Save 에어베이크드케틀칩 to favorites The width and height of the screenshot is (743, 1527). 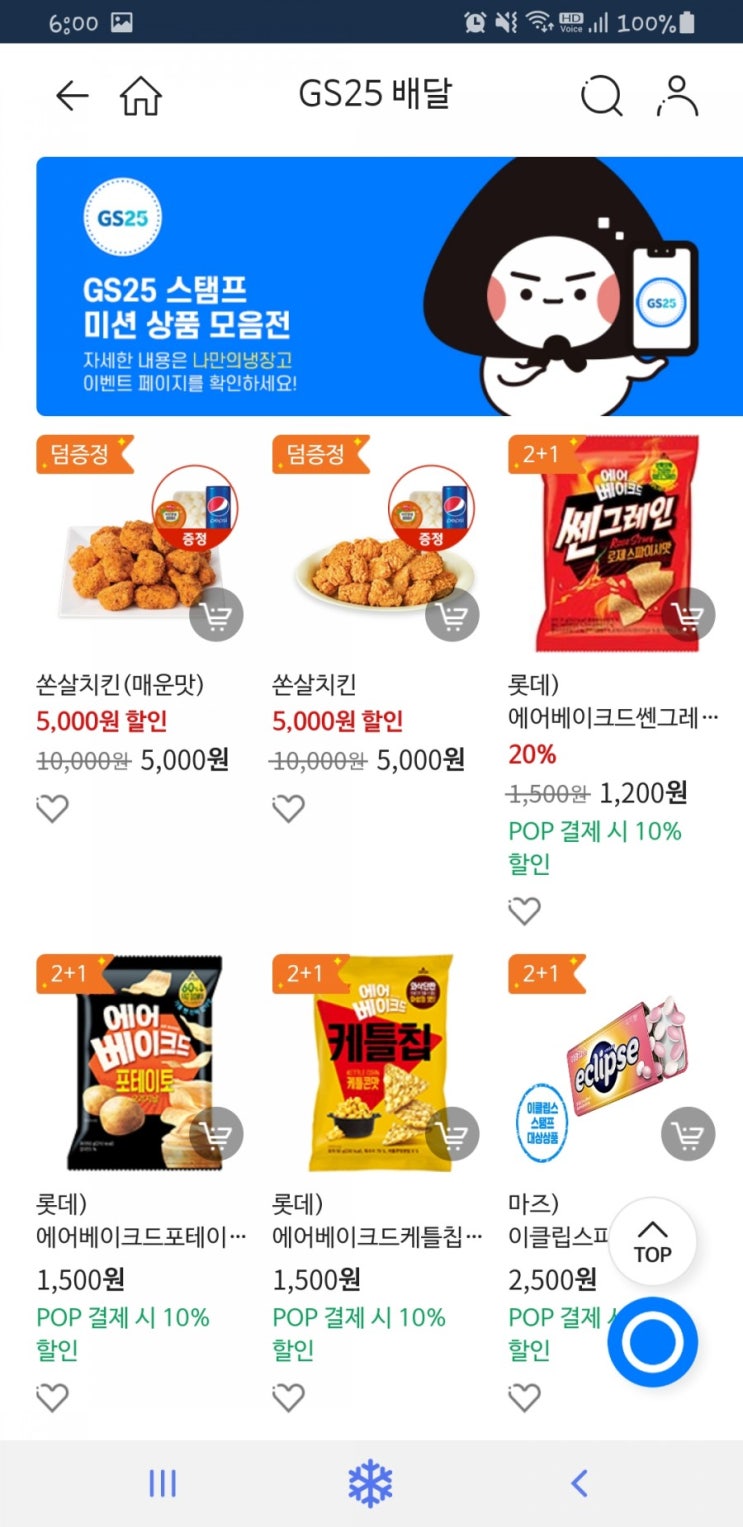288,1397
